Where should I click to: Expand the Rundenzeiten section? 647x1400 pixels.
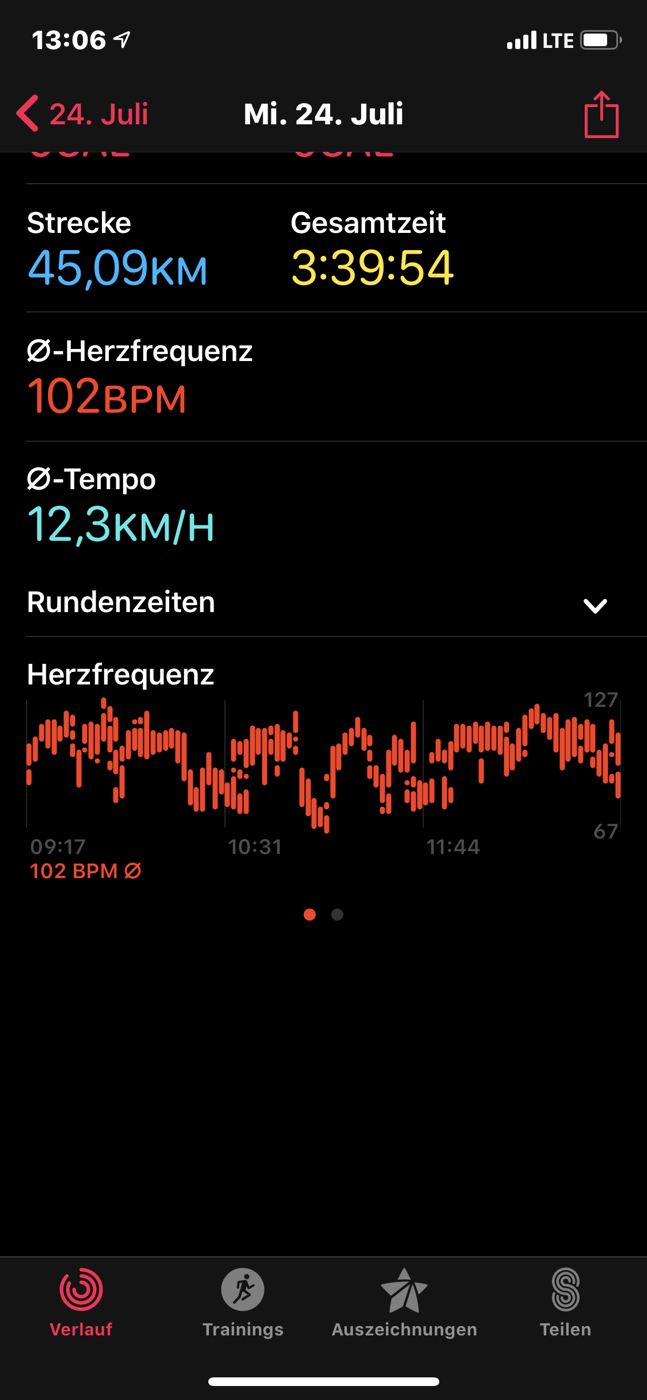point(323,603)
